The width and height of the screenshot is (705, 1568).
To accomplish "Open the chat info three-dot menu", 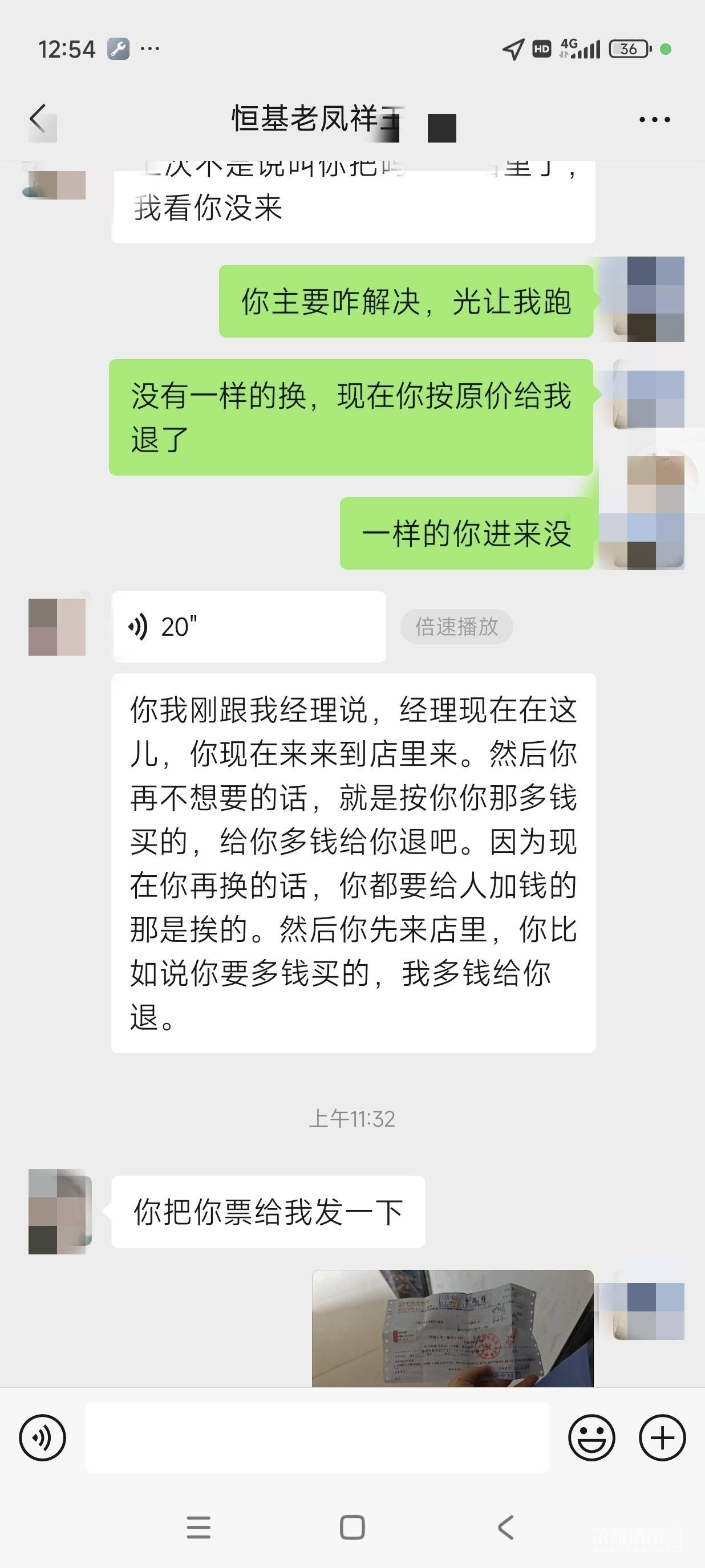I will click(x=654, y=119).
